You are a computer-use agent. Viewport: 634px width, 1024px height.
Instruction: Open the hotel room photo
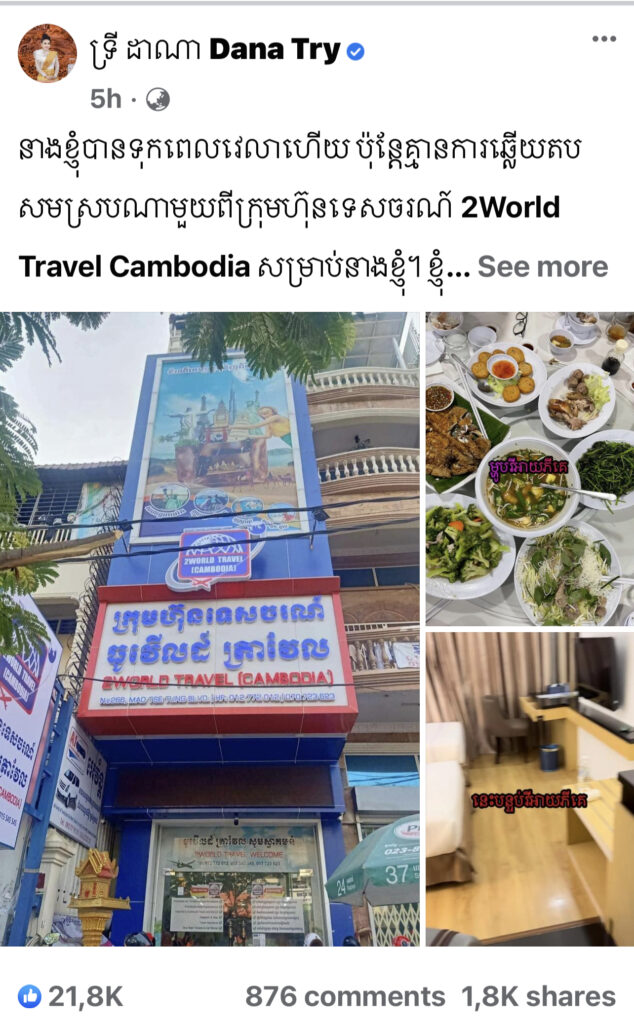pos(529,788)
